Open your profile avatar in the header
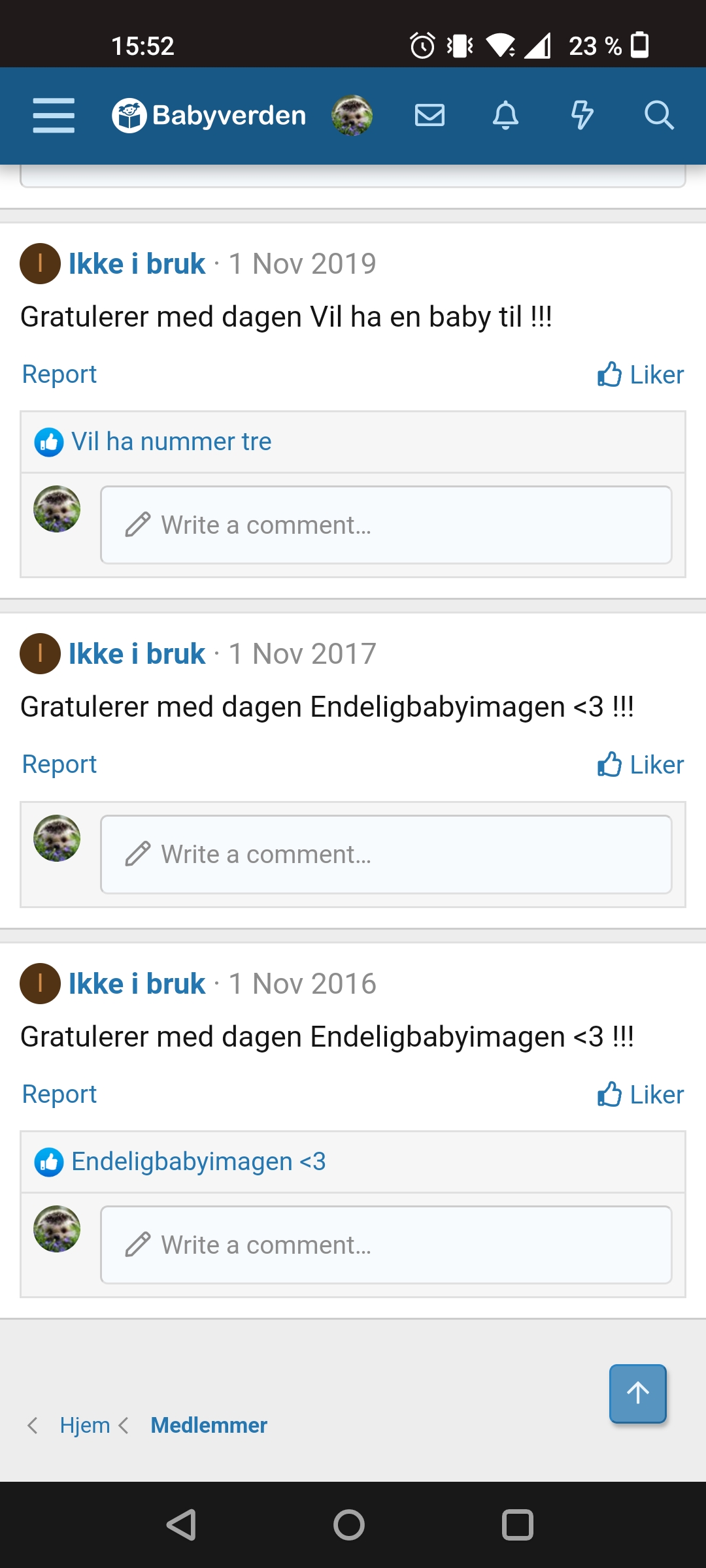Image resolution: width=706 pixels, height=1568 pixels. pyautogui.click(x=352, y=116)
